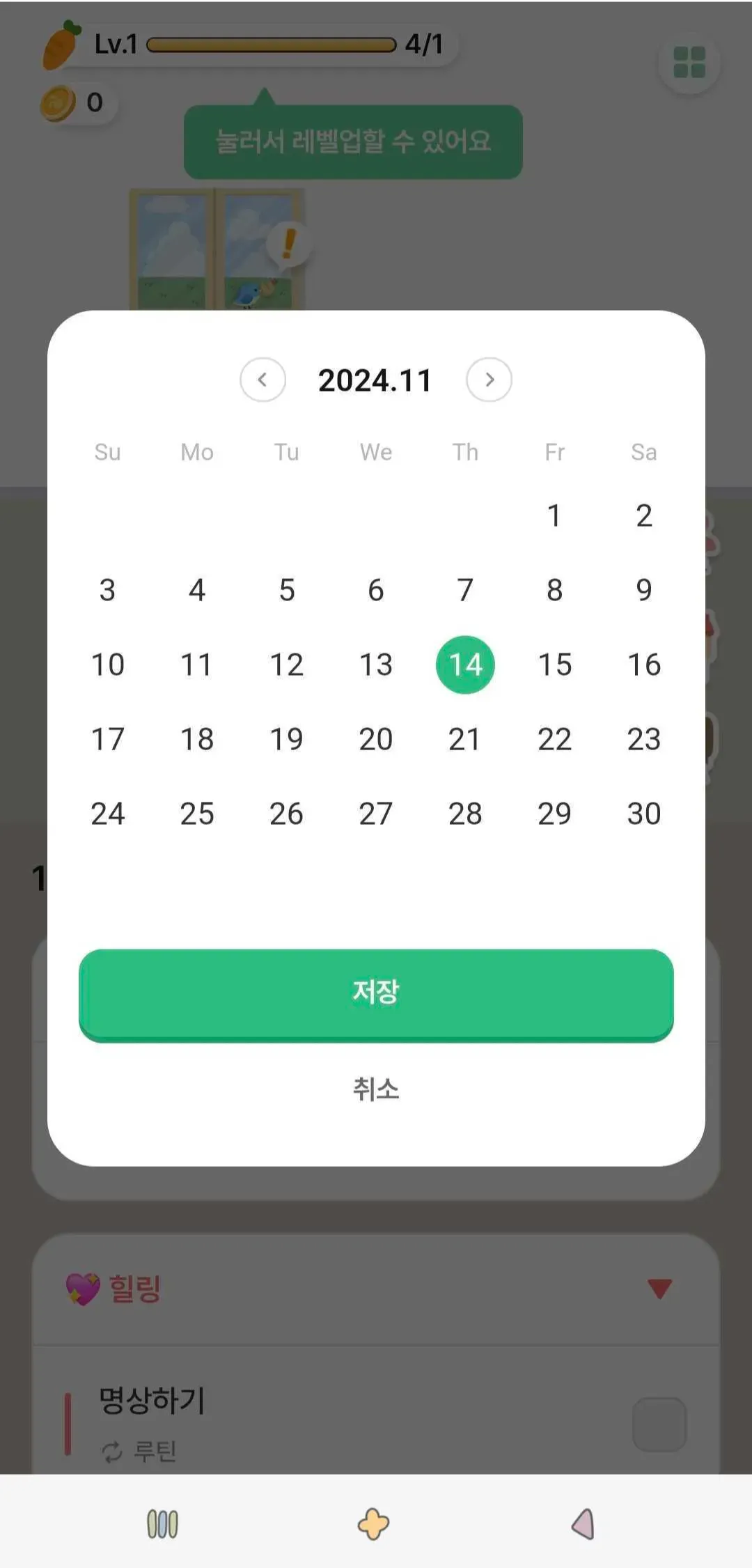This screenshot has height=1568, width=752.
Task: Pick November 1 as the date
Action: coord(554,516)
